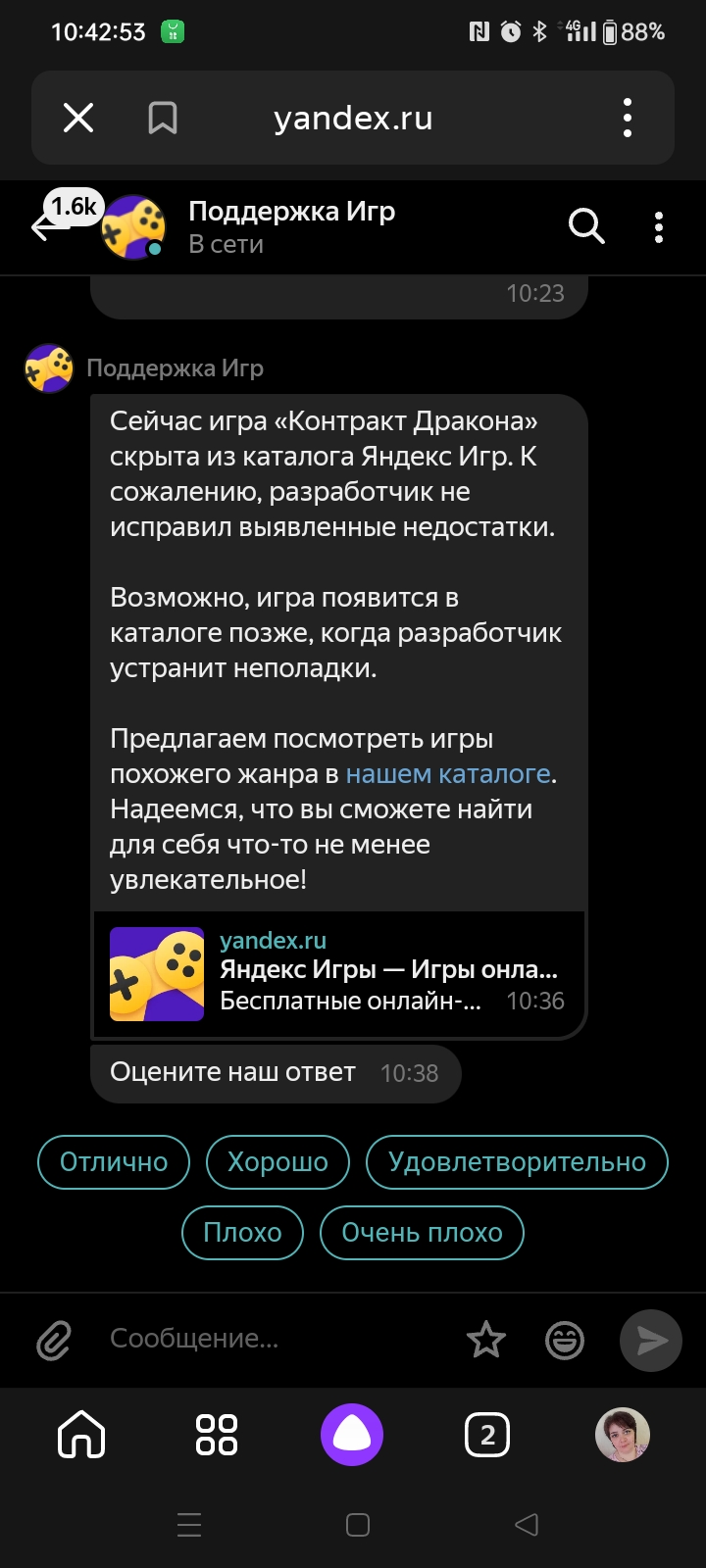Send the message with the arrow button
Viewport: 706px width, 1568px height.
pyautogui.click(x=651, y=1341)
